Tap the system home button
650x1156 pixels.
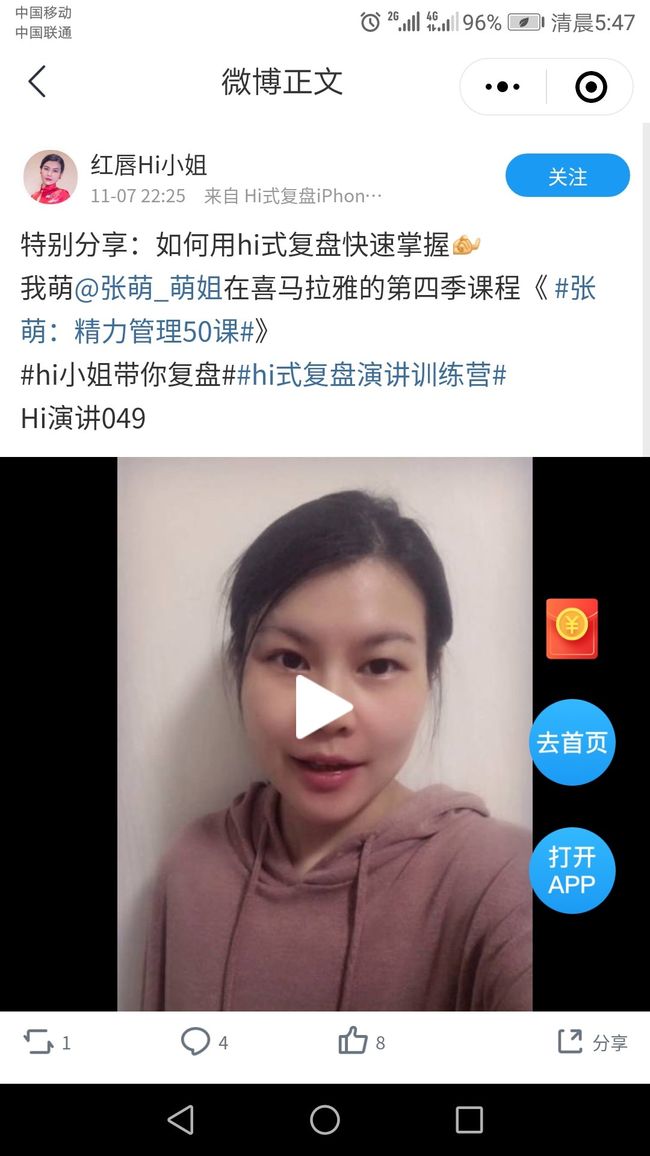[325, 1120]
